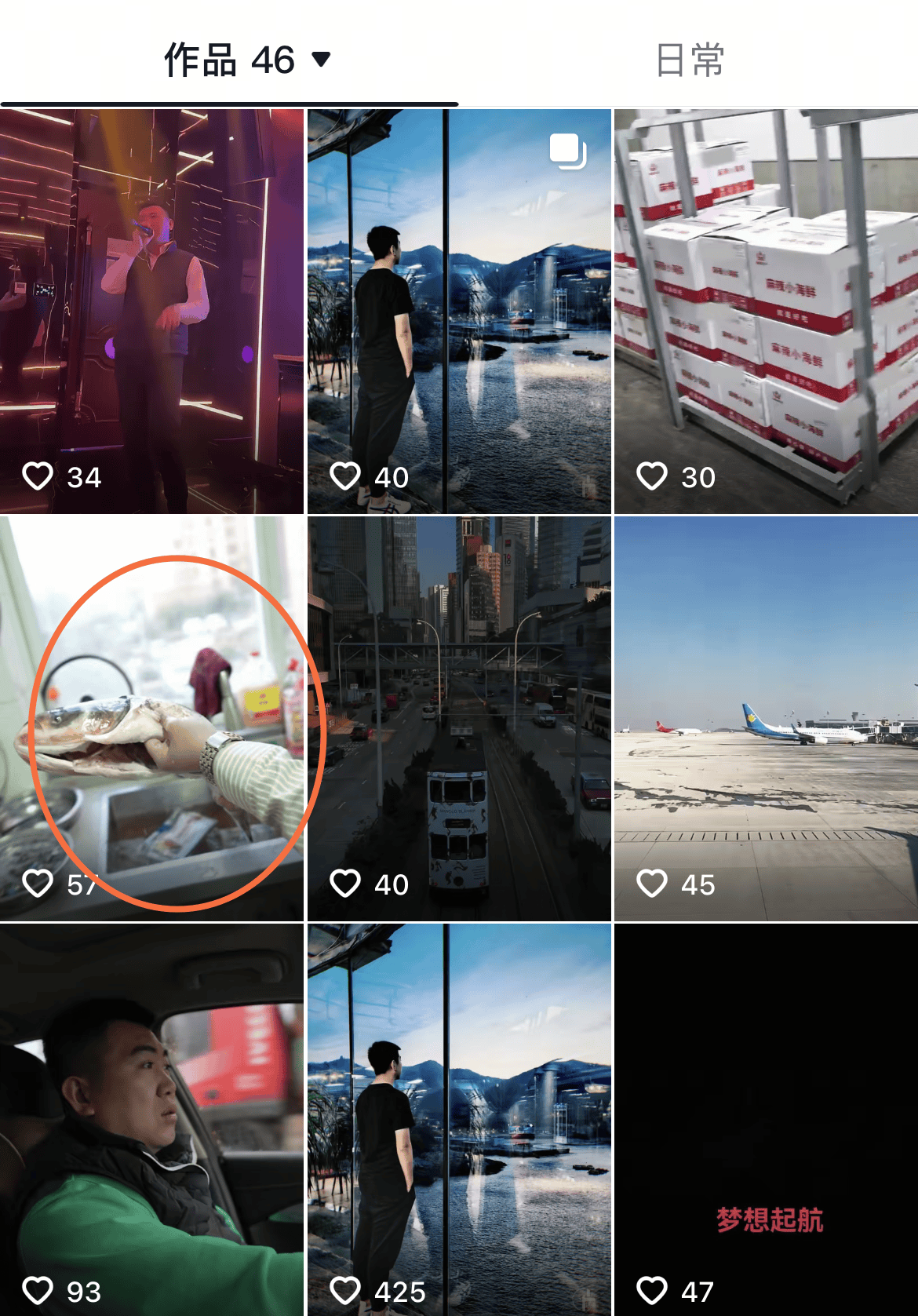Open the stacked boxes video with 30 likes
This screenshot has width=918, height=1316.
[x=766, y=311]
